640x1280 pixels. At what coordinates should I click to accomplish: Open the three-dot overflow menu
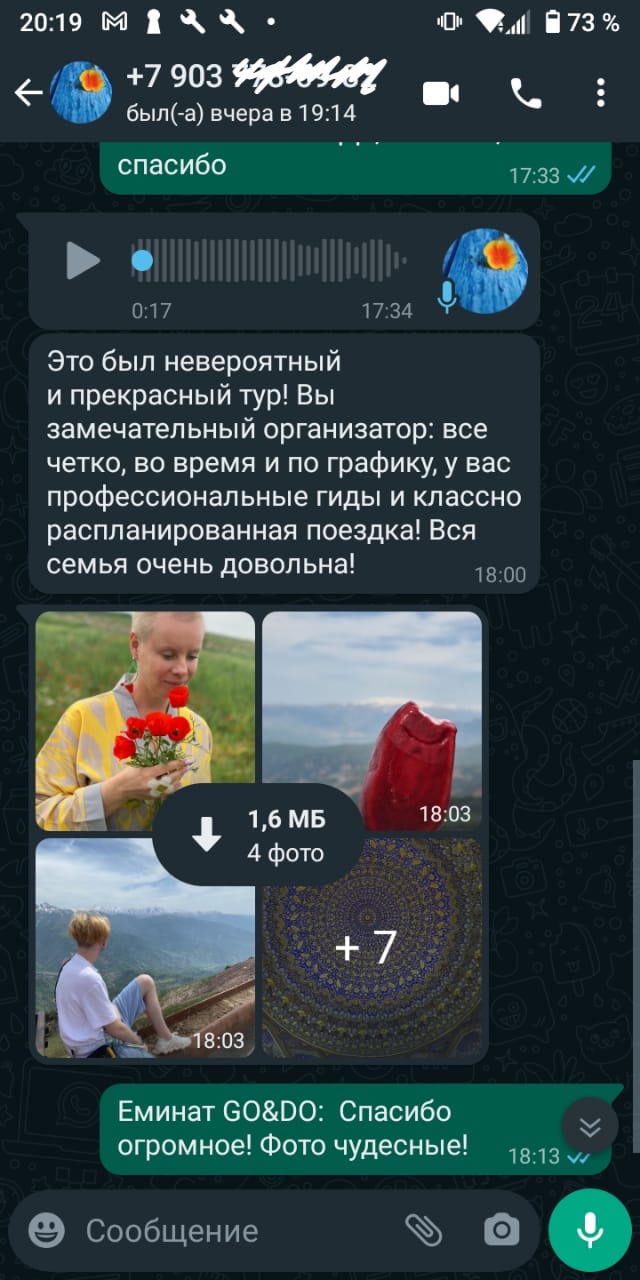coord(600,93)
